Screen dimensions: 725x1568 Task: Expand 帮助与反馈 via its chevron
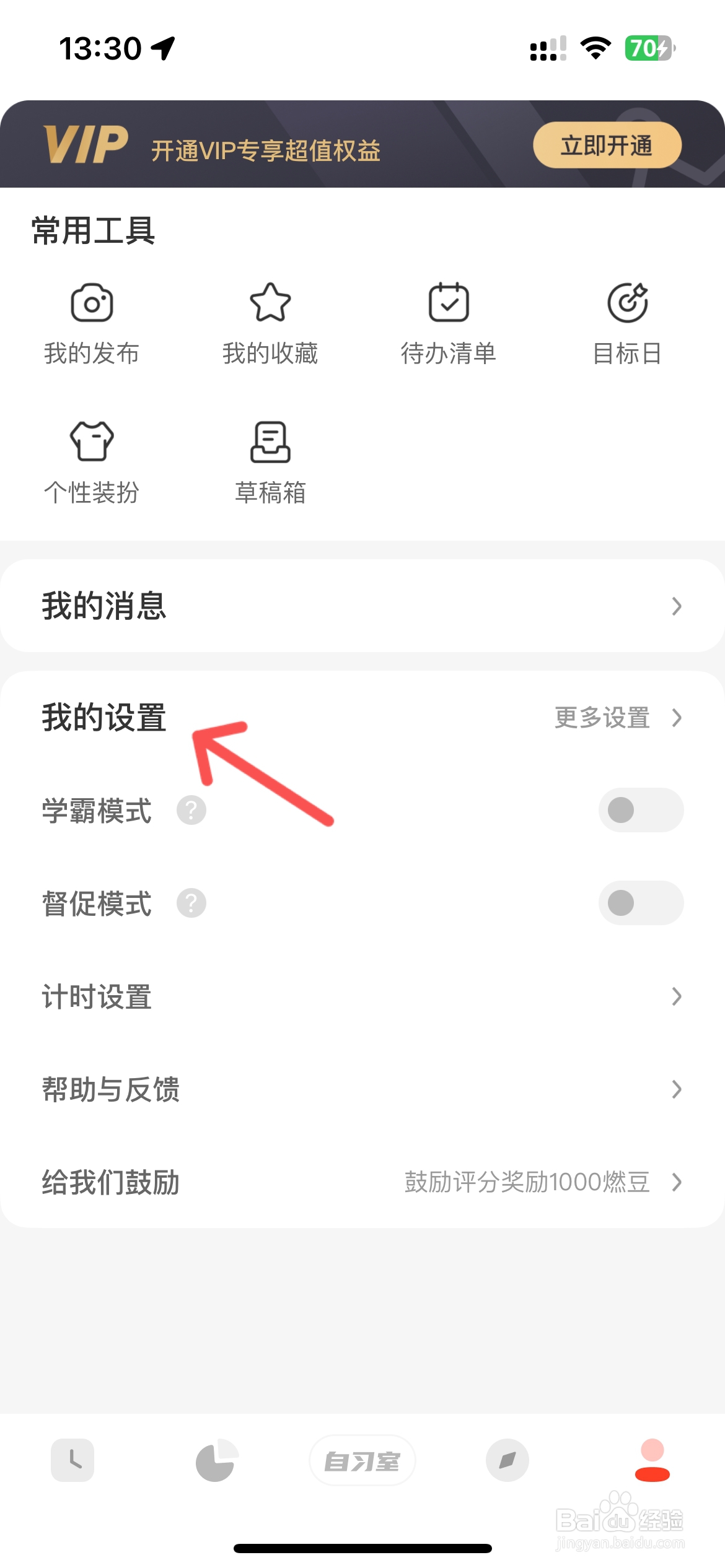click(677, 1090)
